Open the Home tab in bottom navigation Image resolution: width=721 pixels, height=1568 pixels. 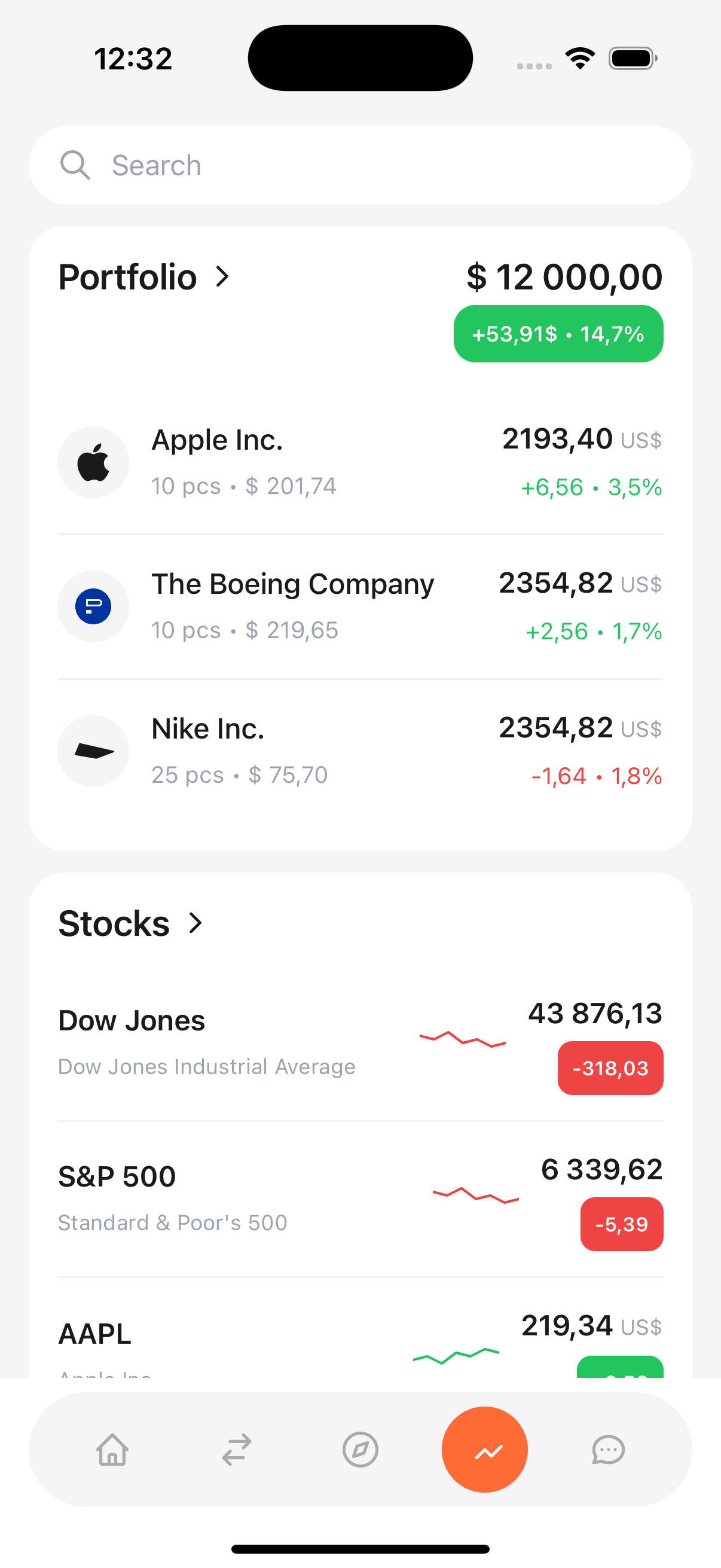[x=112, y=1450]
